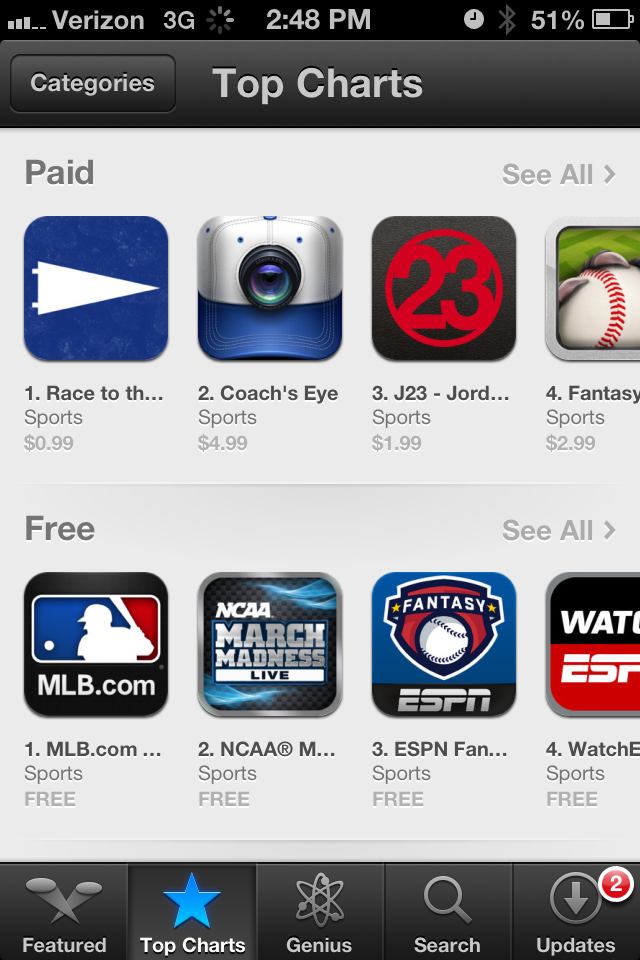This screenshot has width=640, height=960.
Task: Switch to the Featured tab
Action: [x=64, y=912]
